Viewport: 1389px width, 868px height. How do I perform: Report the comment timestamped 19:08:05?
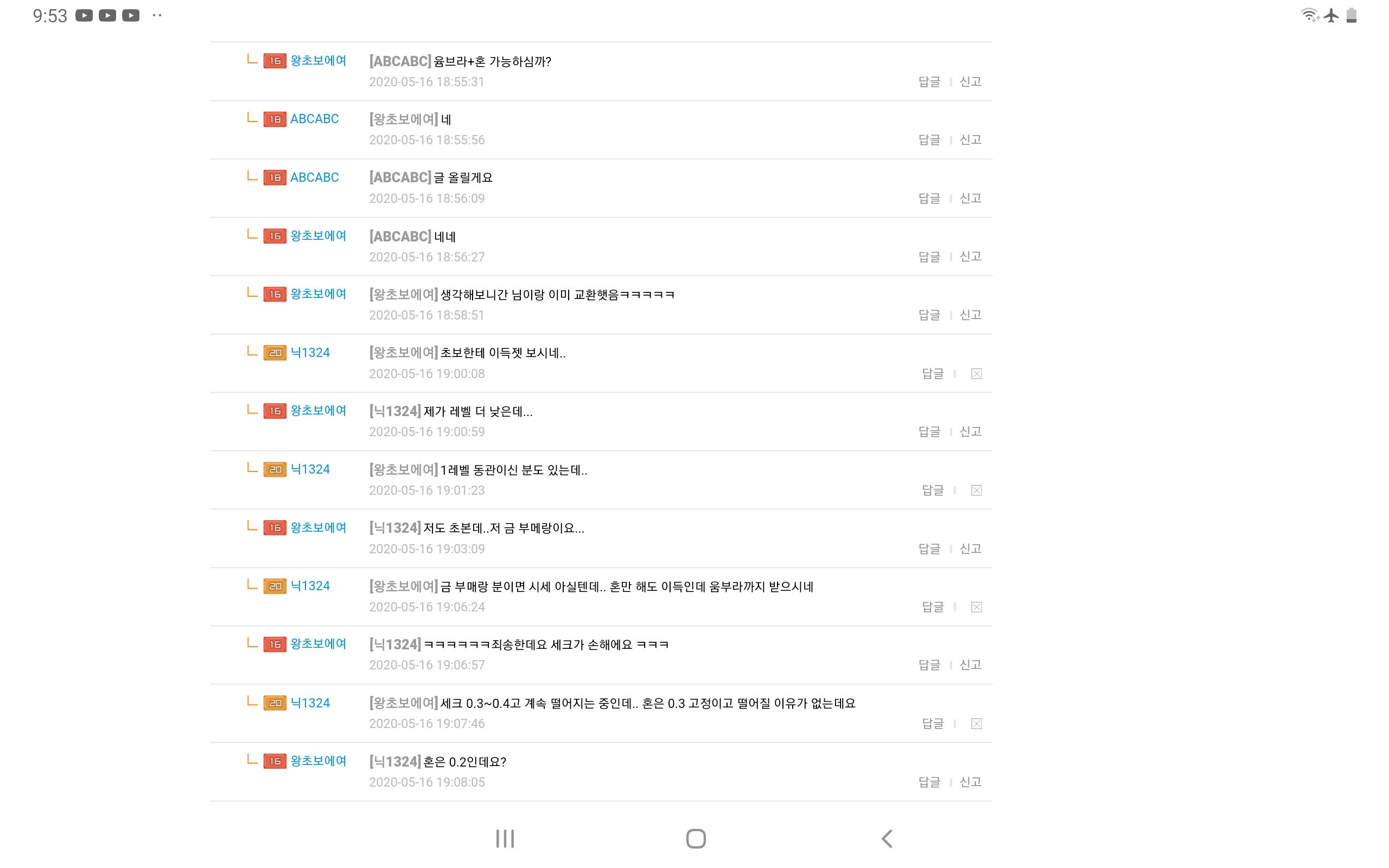click(970, 782)
